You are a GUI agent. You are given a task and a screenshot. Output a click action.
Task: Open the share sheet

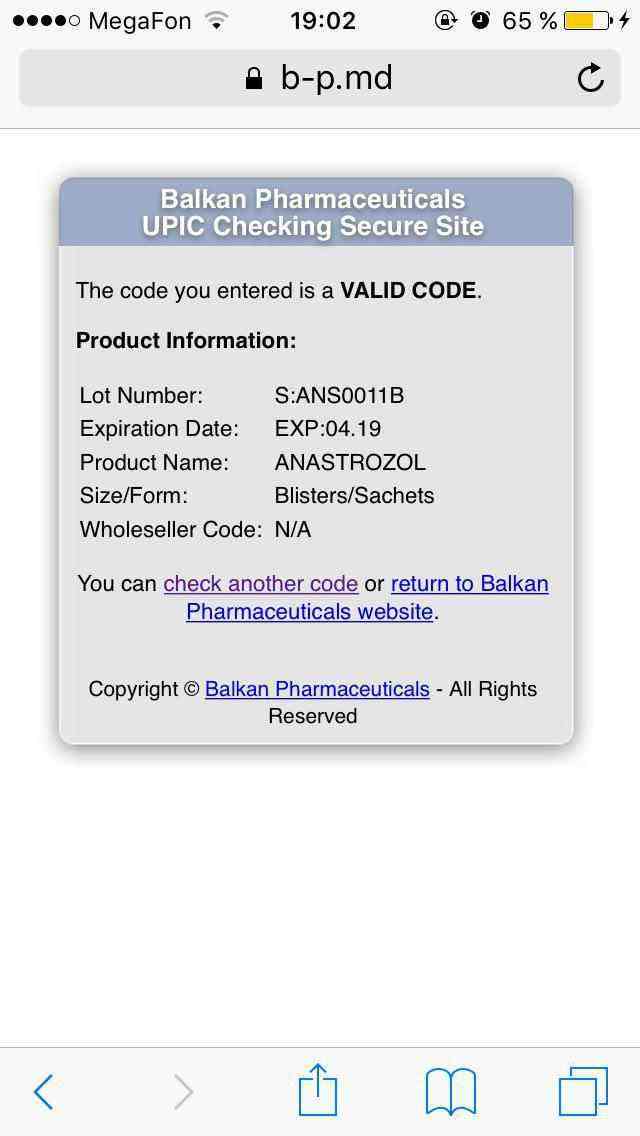[x=318, y=1089]
